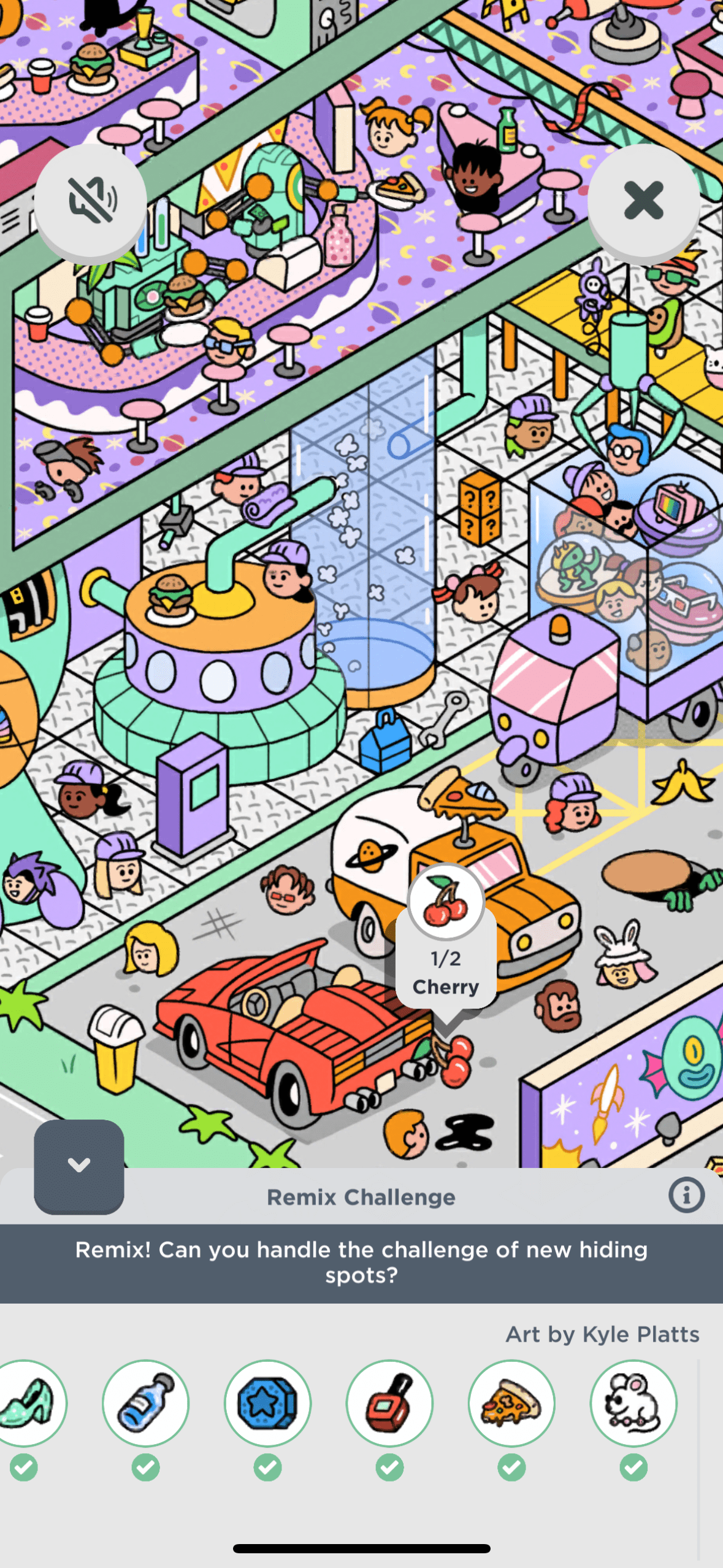Image resolution: width=723 pixels, height=1568 pixels.
Task: Unmute the game sound
Action: click(91, 200)
